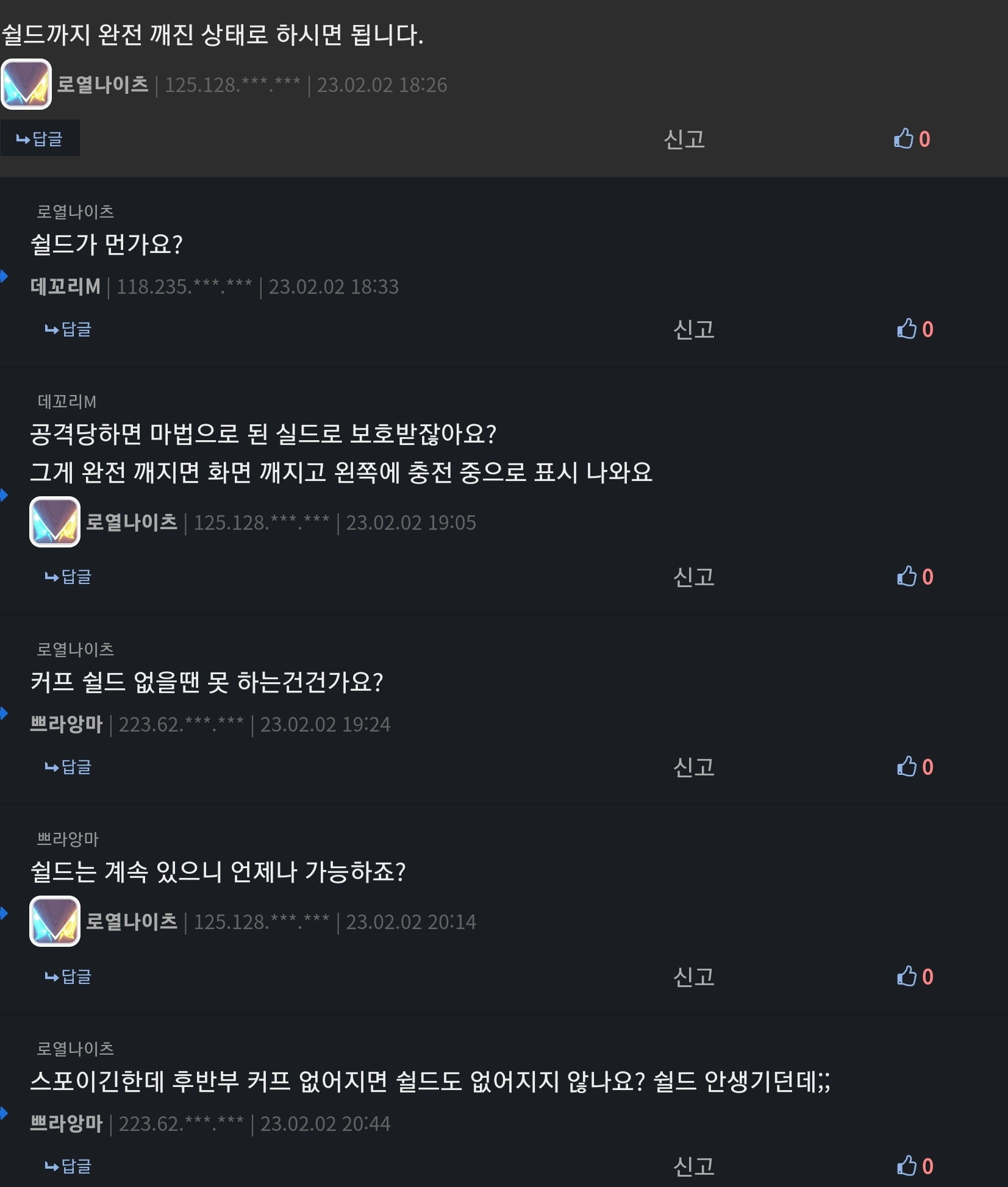Like the comment posted at 20:14

click(914, 977)
